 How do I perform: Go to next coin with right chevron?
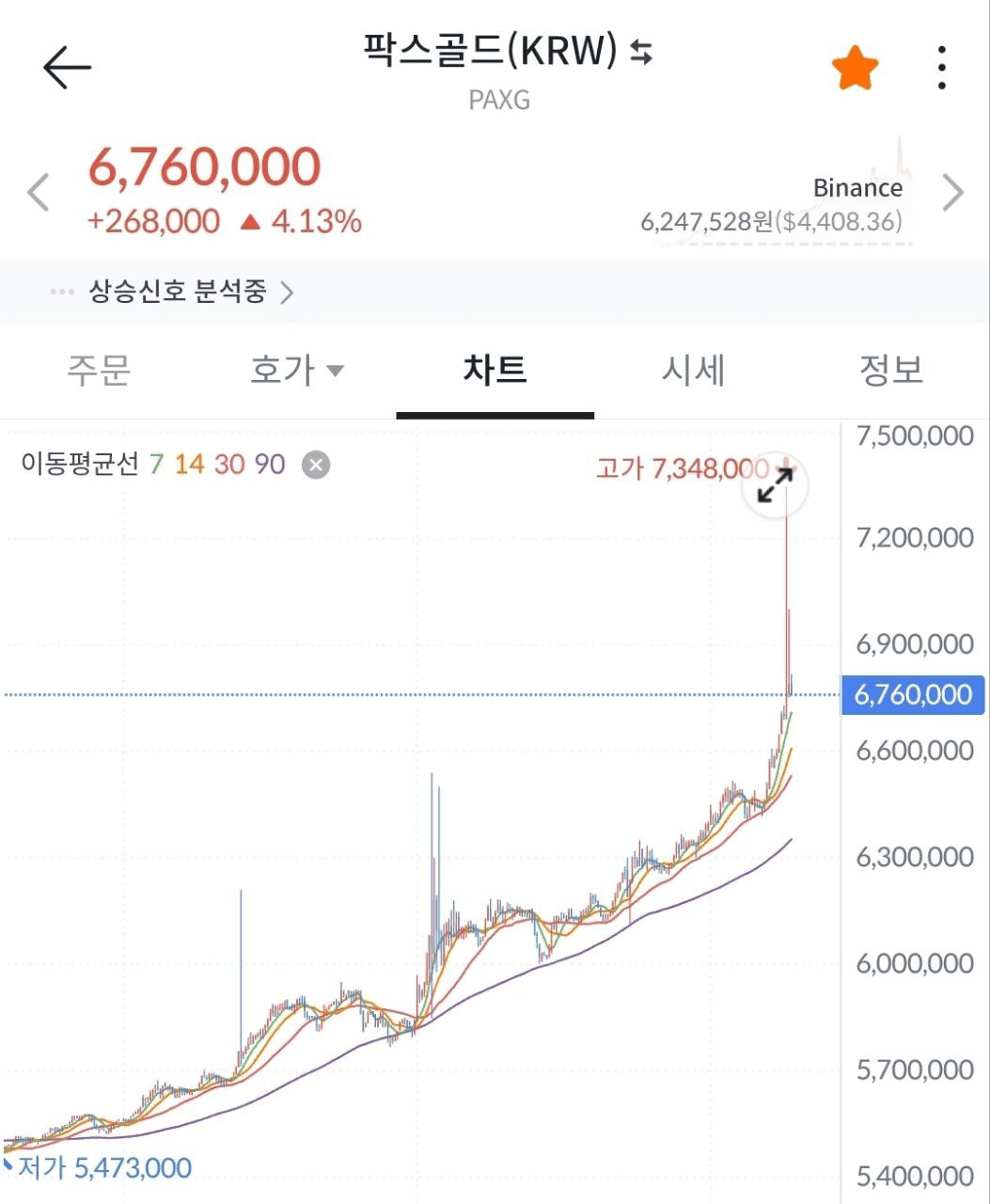pyautogui.click(x=952, y=193)
